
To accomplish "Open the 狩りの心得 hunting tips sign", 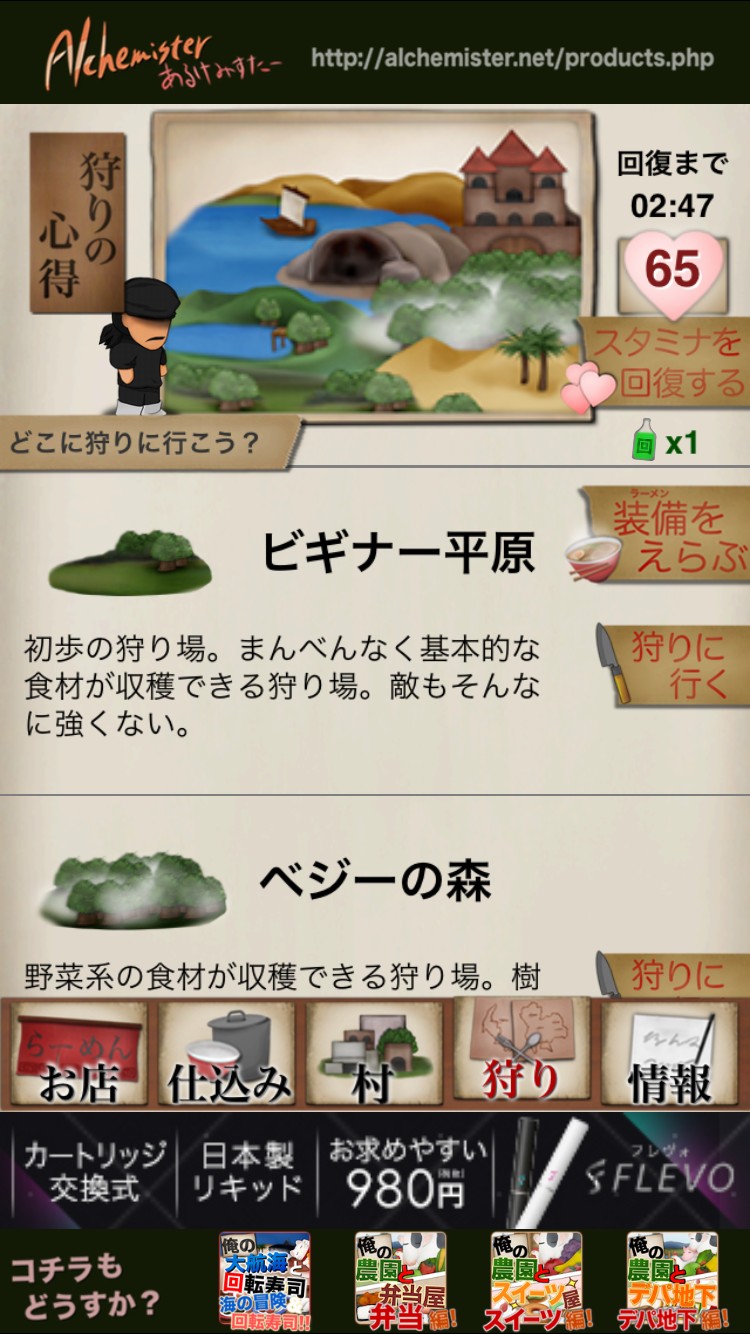I will click(77, 222).
